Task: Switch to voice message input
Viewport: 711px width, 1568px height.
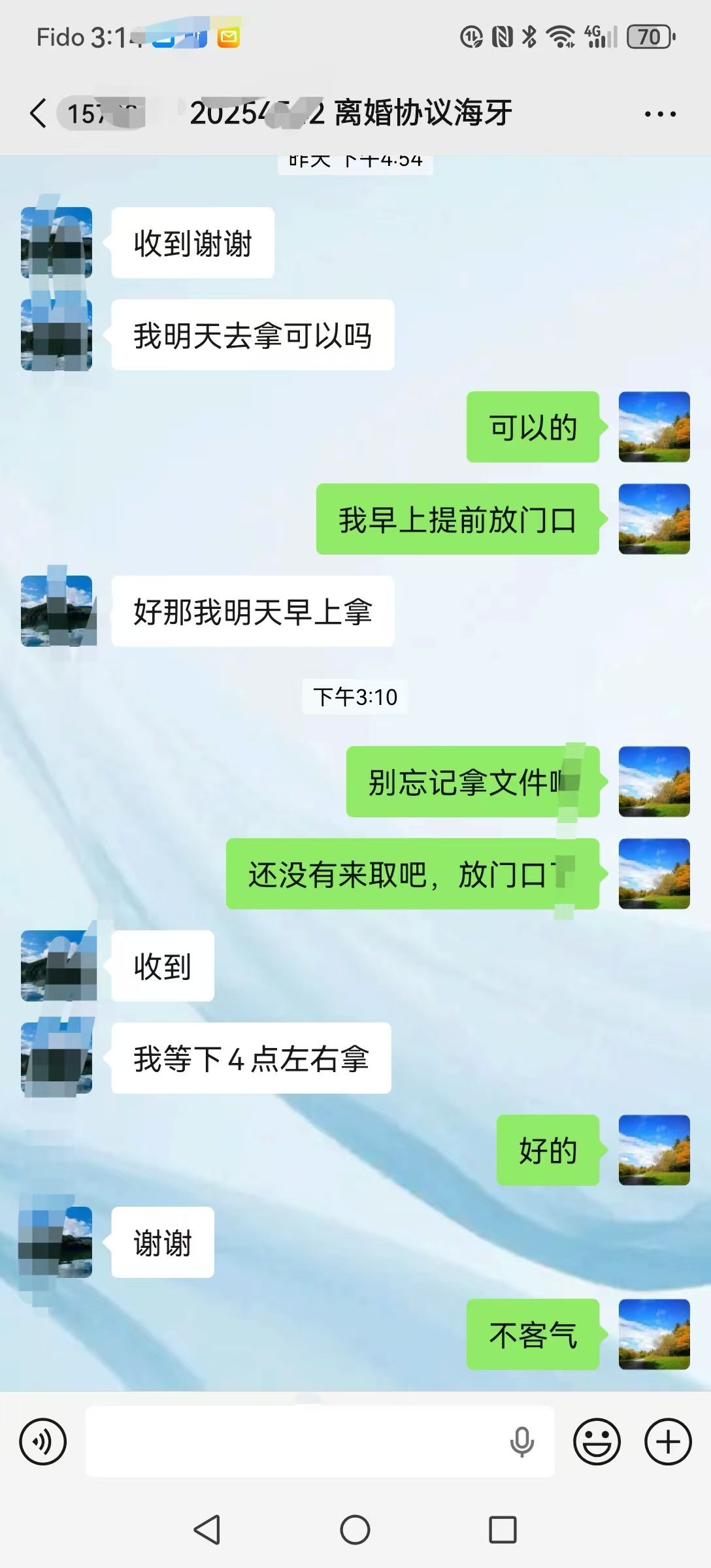Action: pyautogui.click(x=43, y=1441)
